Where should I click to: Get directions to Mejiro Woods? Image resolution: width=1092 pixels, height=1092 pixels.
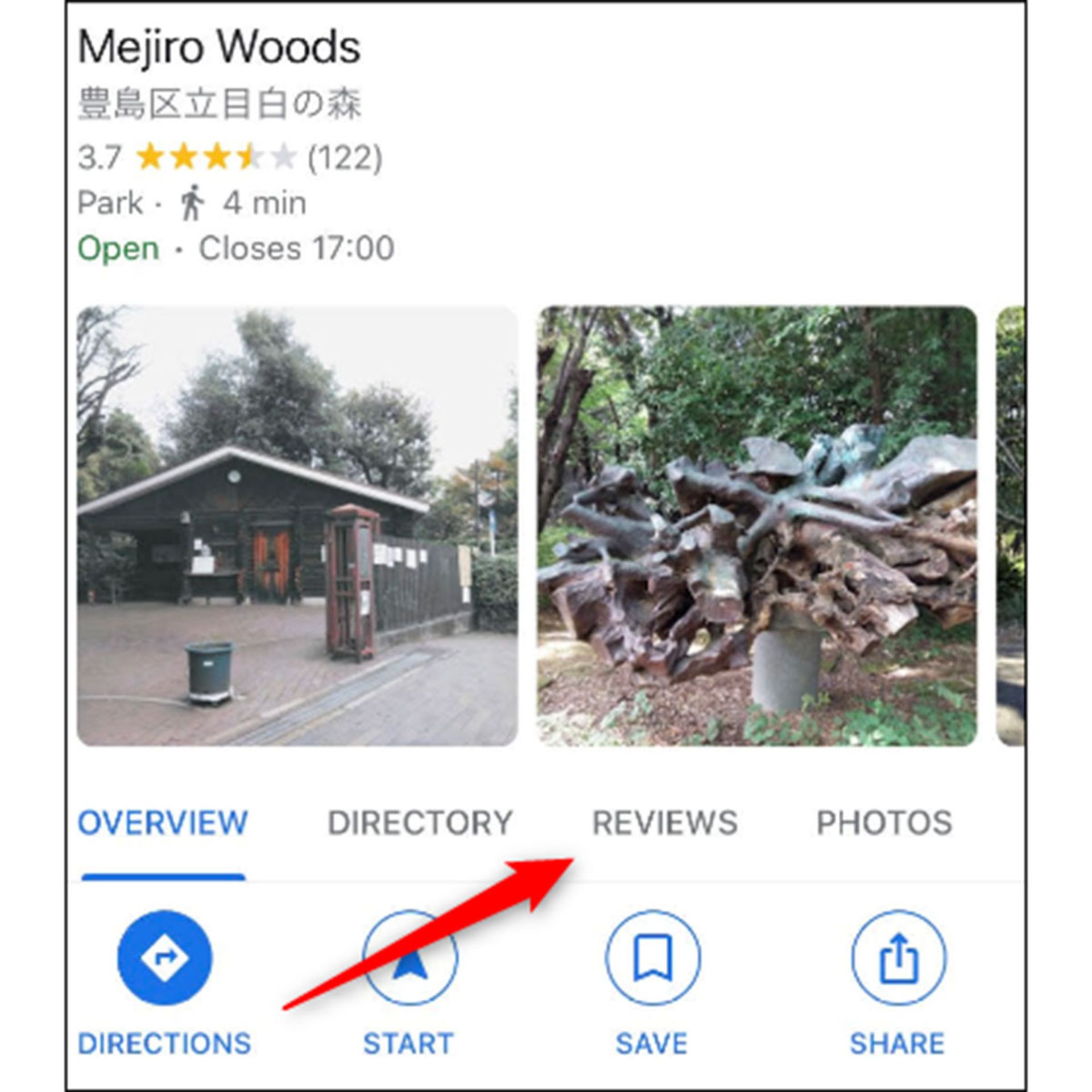point(164,957)
